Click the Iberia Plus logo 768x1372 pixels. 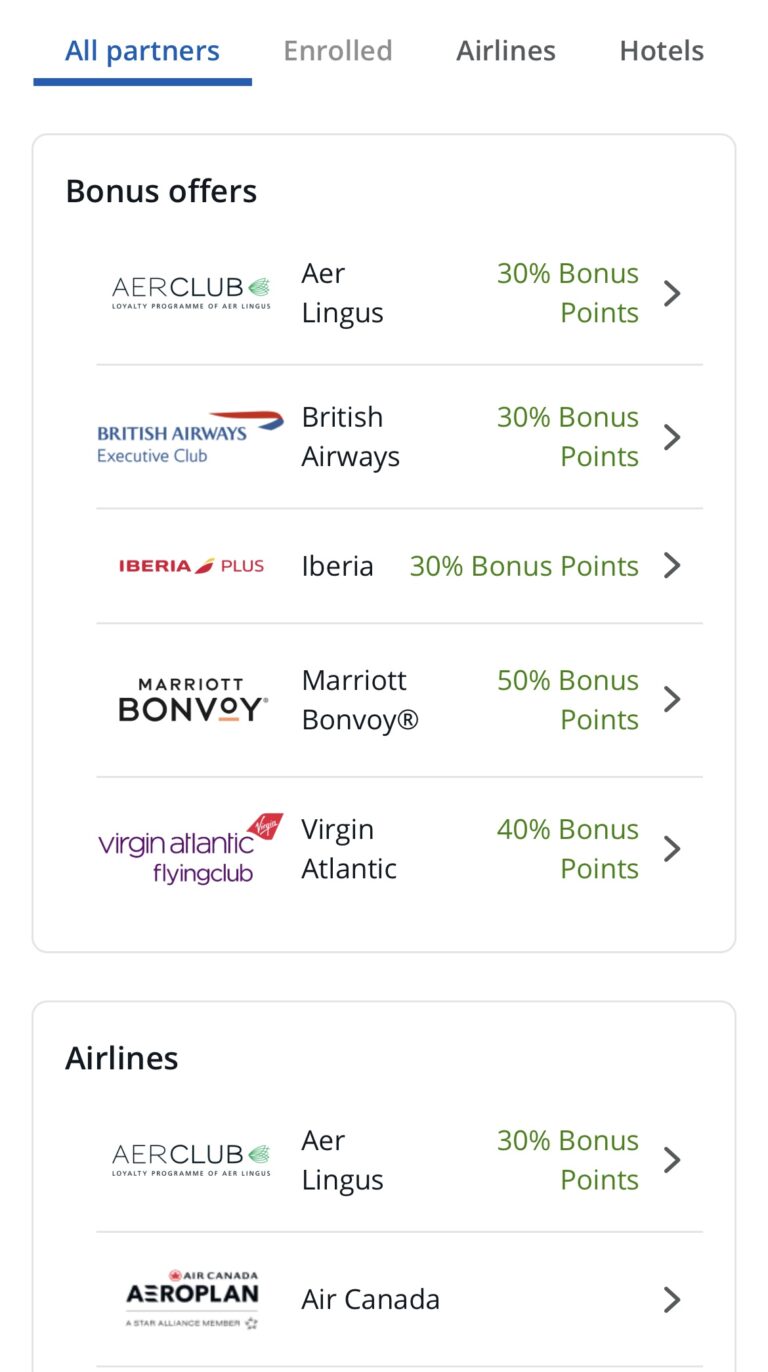[191, 565]
